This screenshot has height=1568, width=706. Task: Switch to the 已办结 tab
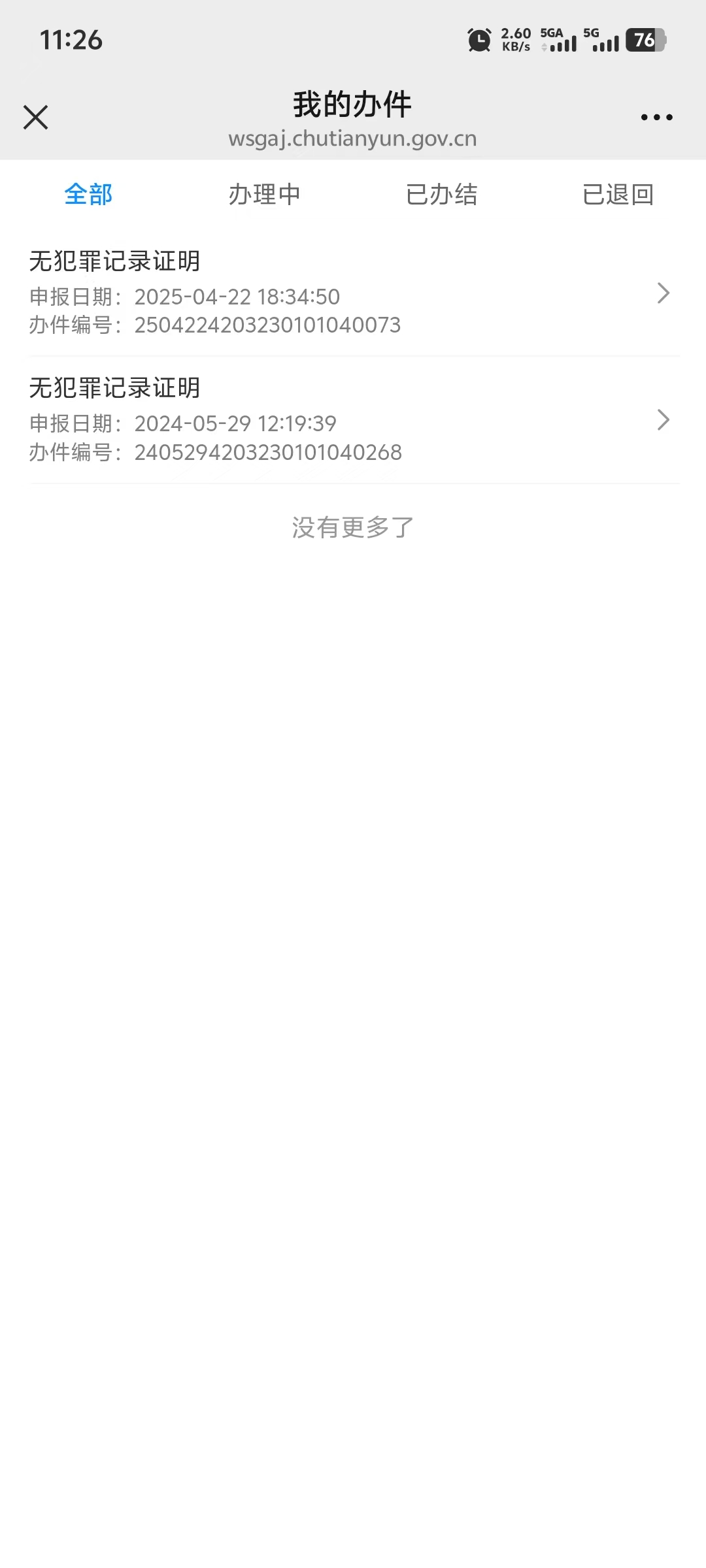pos(441,194)
